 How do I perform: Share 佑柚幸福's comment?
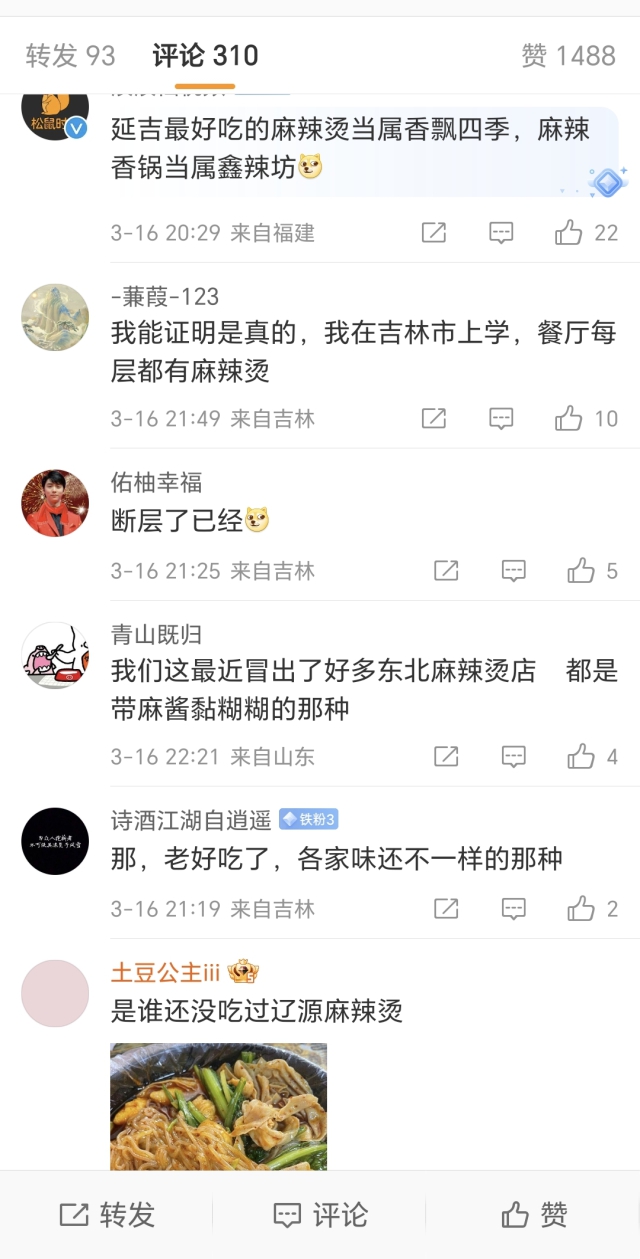pos(446,571)
